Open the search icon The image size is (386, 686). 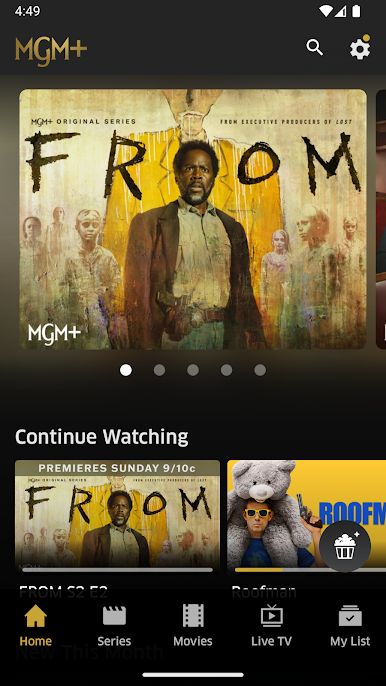pyautogui.click(x=314, y=47)
